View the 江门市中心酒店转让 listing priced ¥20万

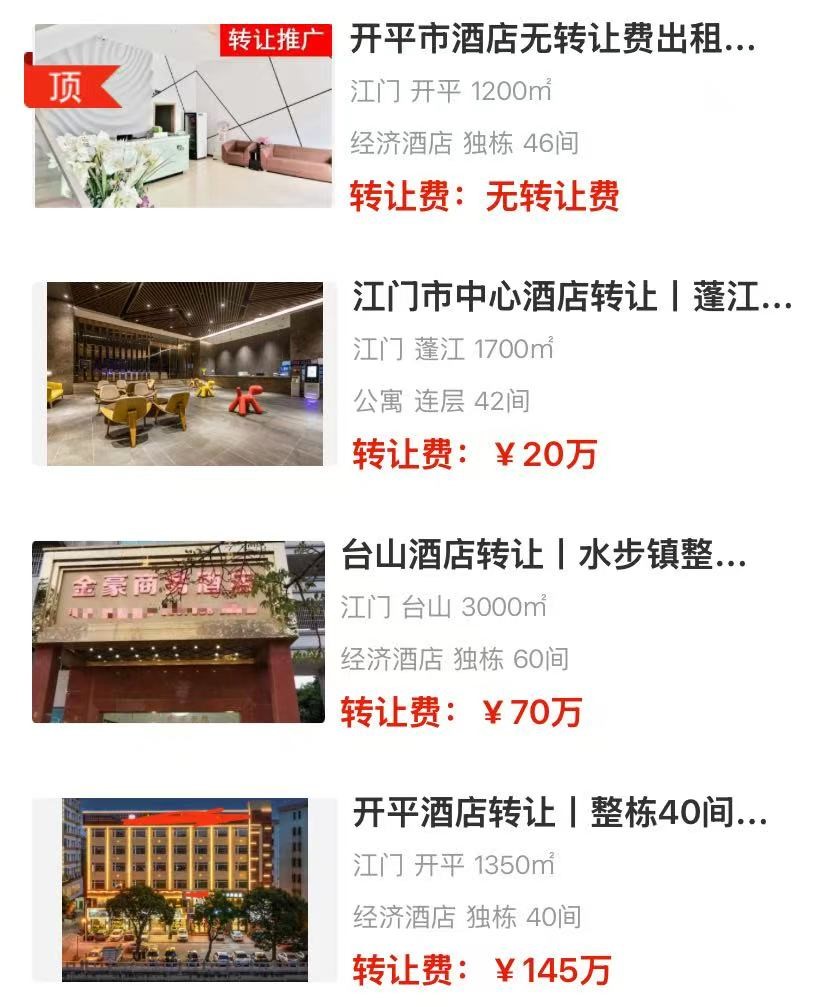pyautogui.click(x=571, y=298)
